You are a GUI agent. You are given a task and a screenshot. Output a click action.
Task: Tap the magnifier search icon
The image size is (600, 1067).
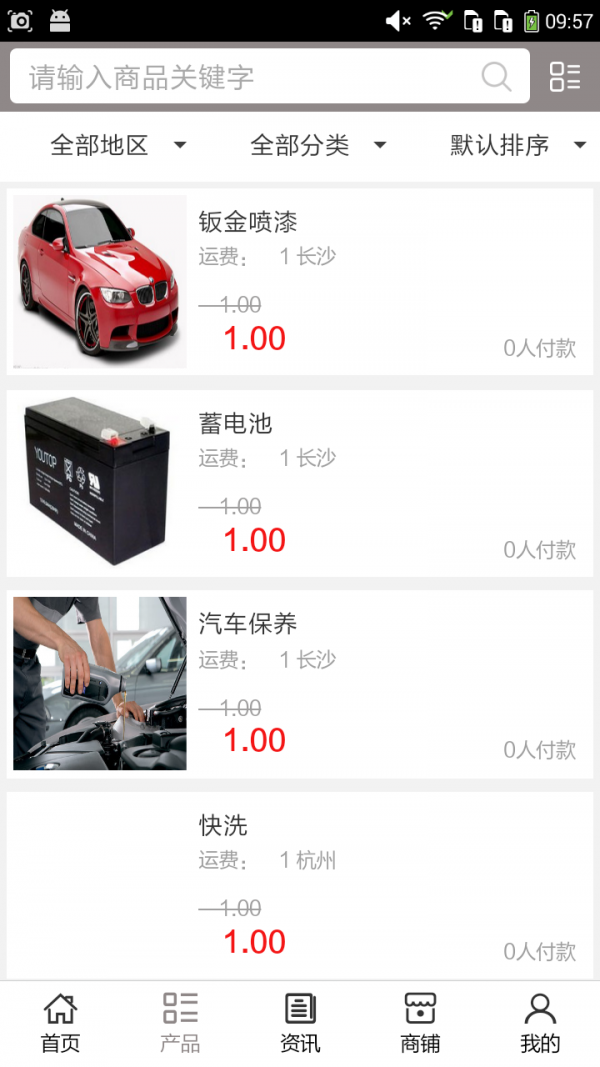point(496,77)
